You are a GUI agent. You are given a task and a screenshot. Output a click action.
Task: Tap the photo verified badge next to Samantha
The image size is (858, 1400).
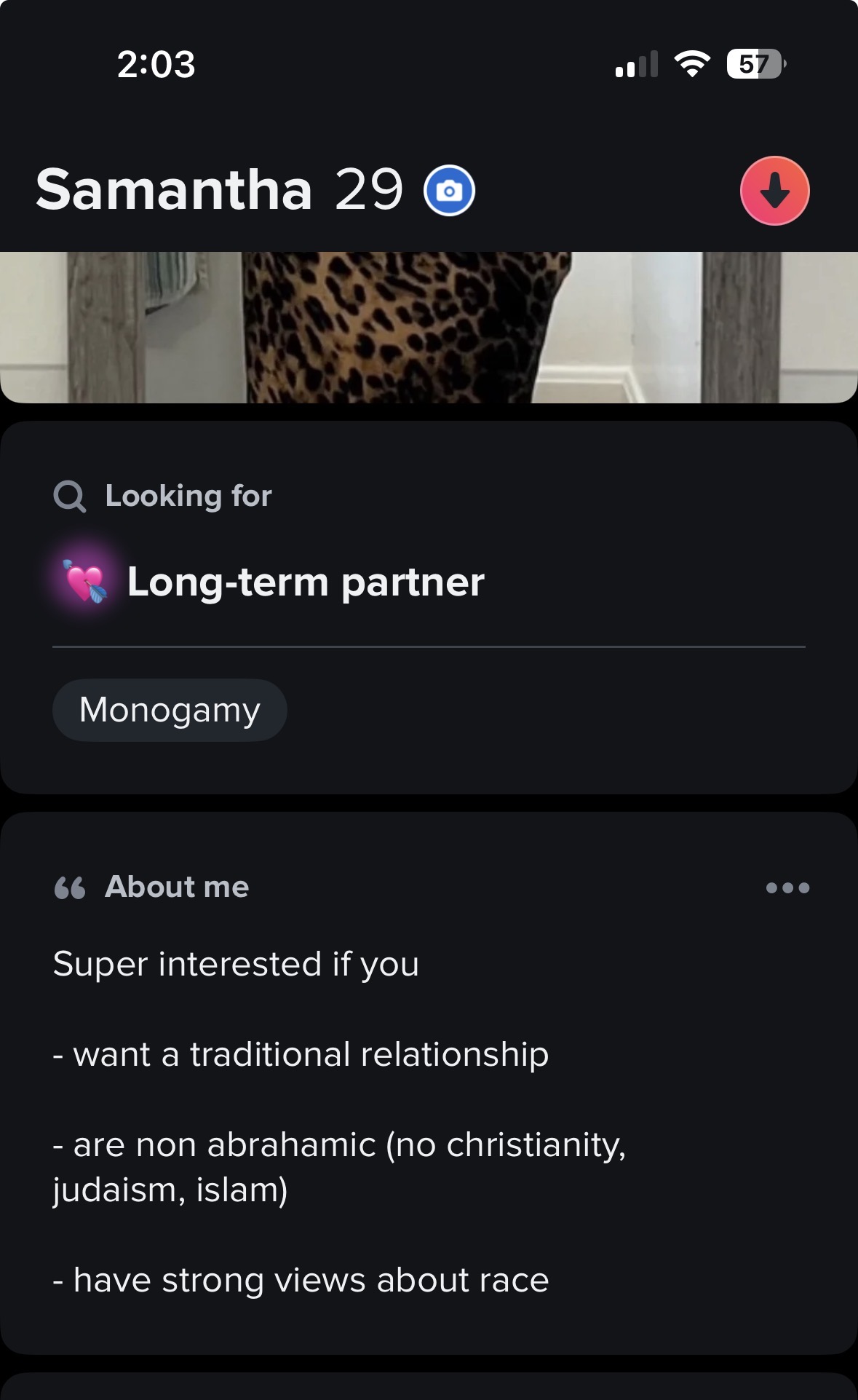pos(449,191)
